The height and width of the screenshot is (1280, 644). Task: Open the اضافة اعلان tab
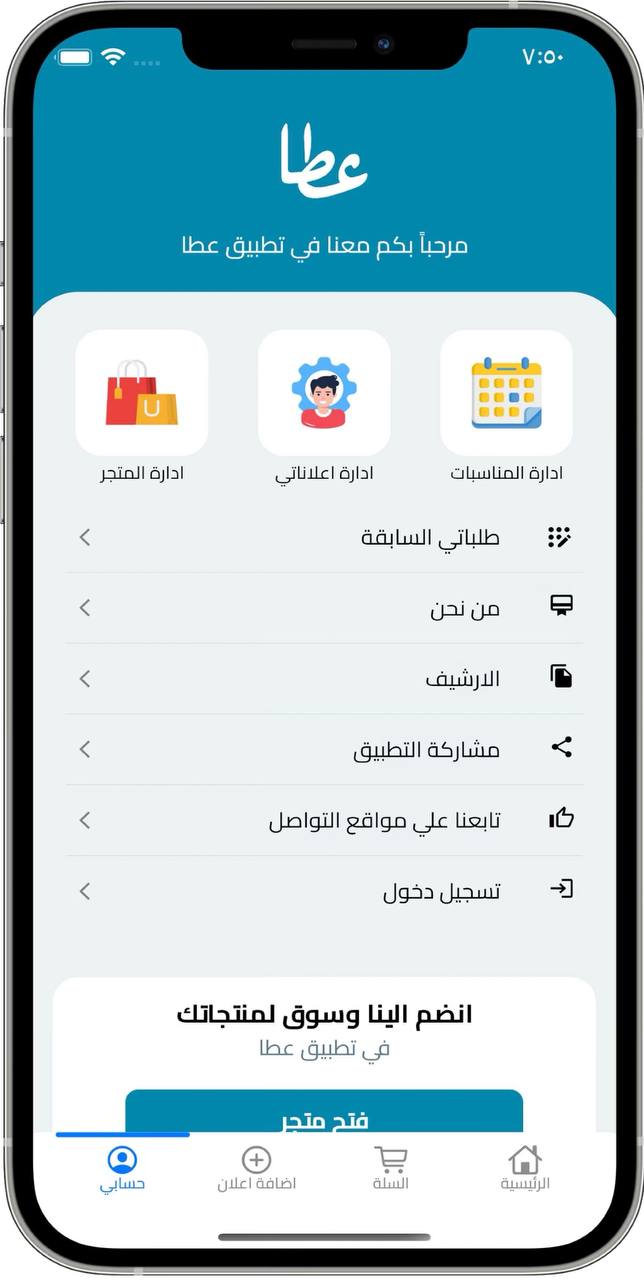click(257, 1169)
